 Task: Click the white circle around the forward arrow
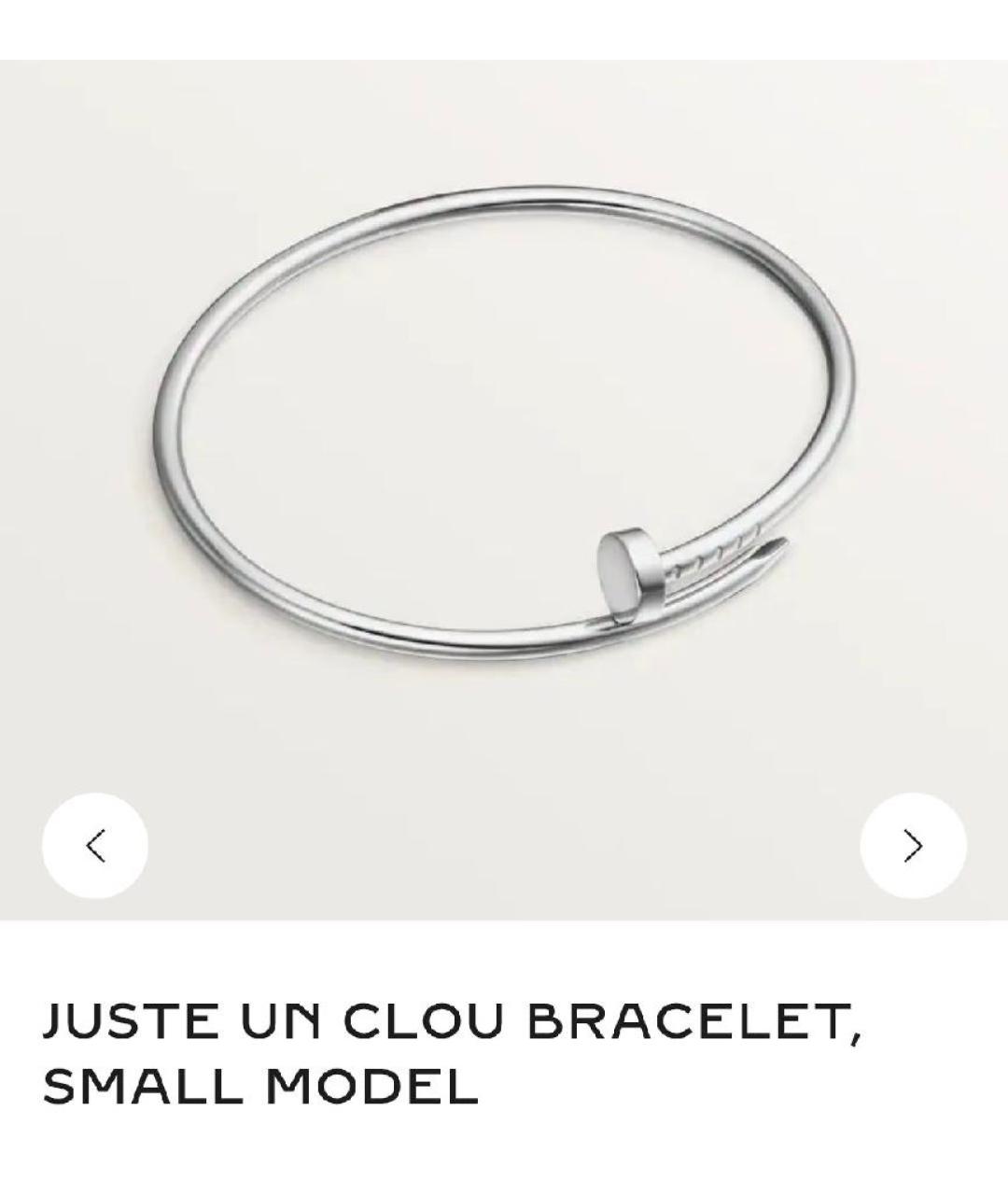pos(912,844)
